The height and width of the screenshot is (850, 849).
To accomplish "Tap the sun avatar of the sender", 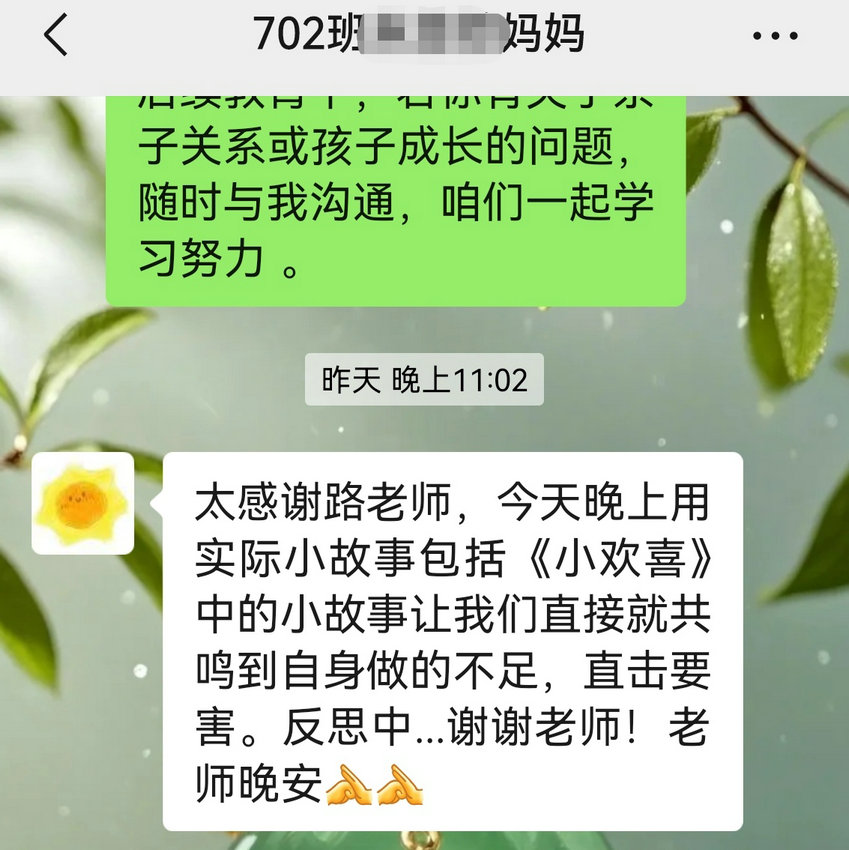I will point(83,503).
